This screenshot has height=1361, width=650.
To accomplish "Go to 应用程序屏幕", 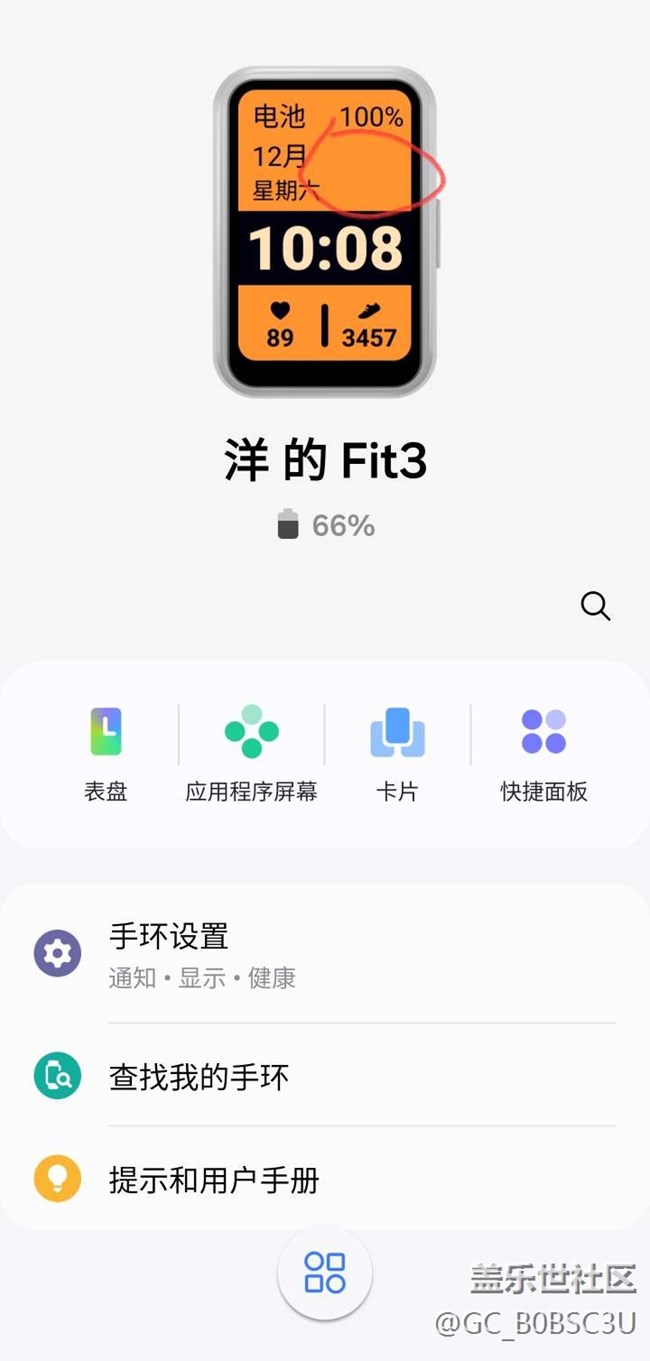I will point(251,752).
